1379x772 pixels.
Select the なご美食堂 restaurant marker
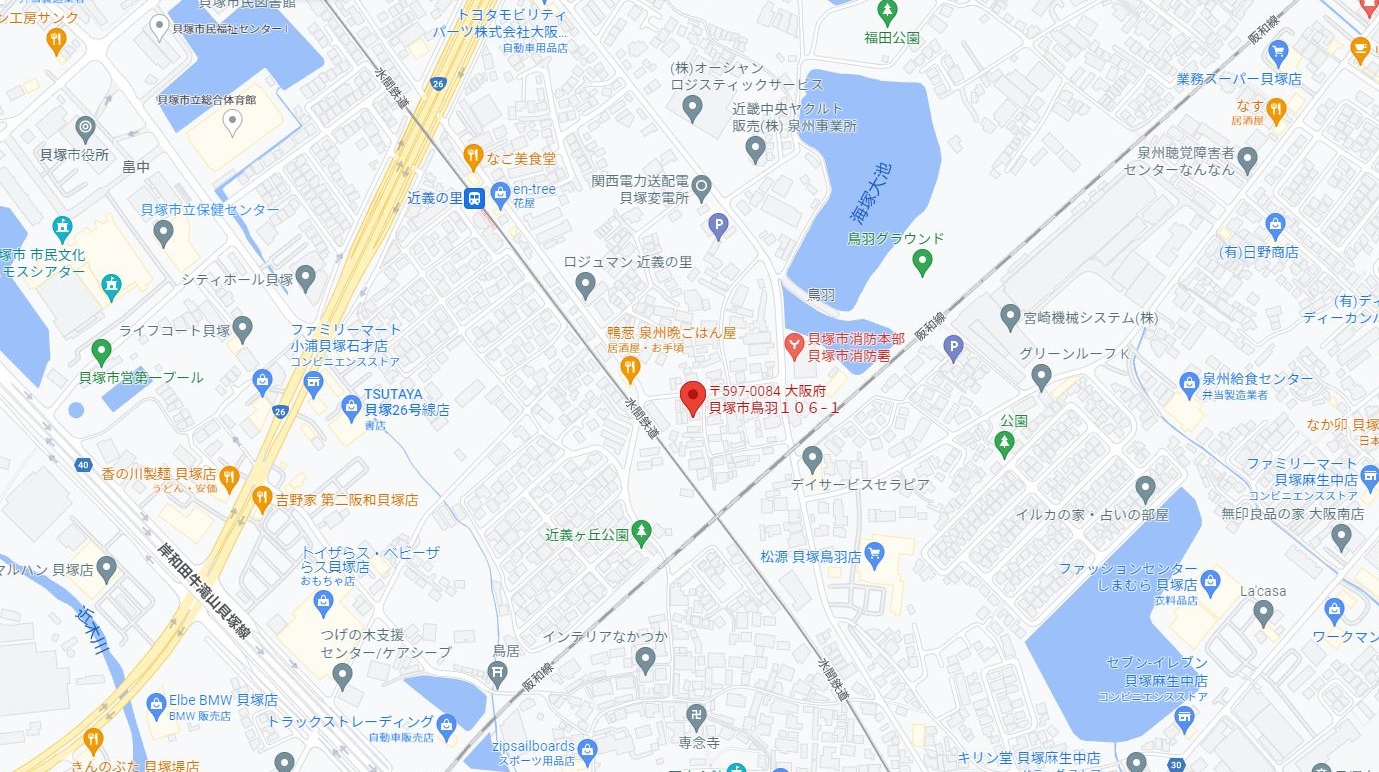coord(474,155)
